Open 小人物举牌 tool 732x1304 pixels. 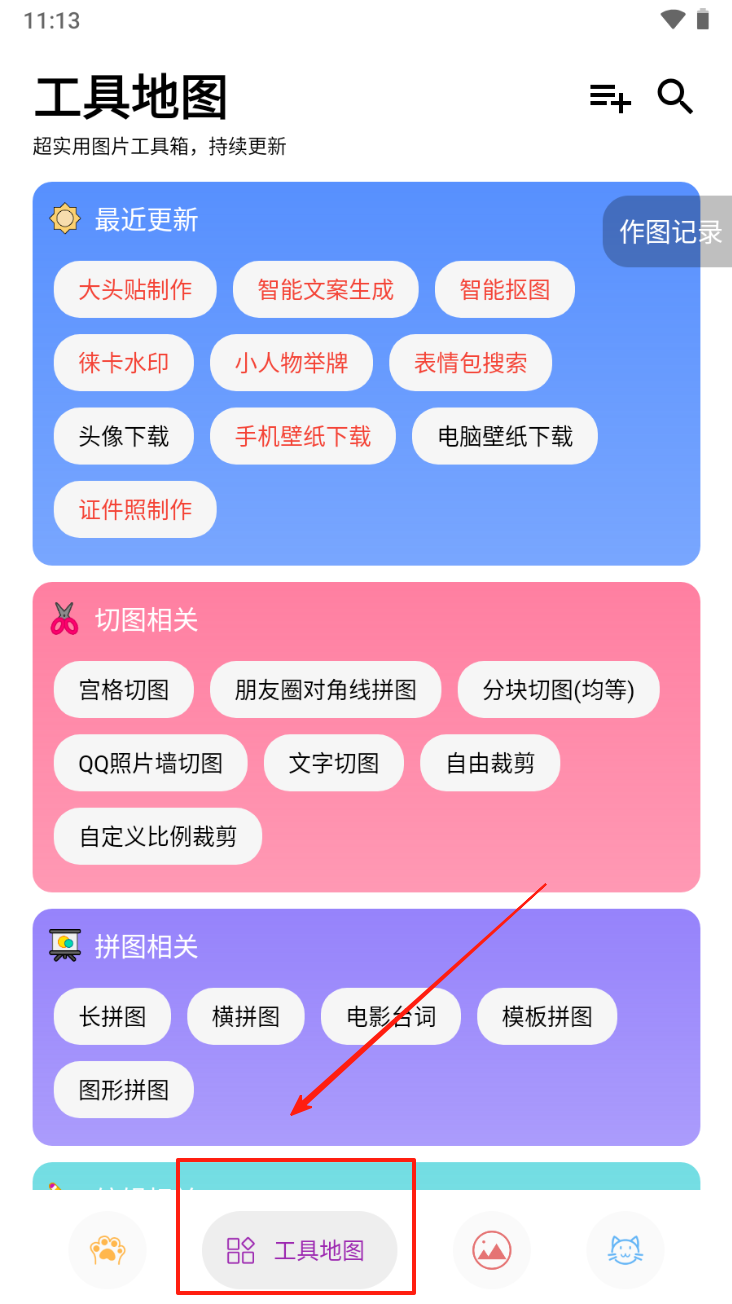[292, 363]
